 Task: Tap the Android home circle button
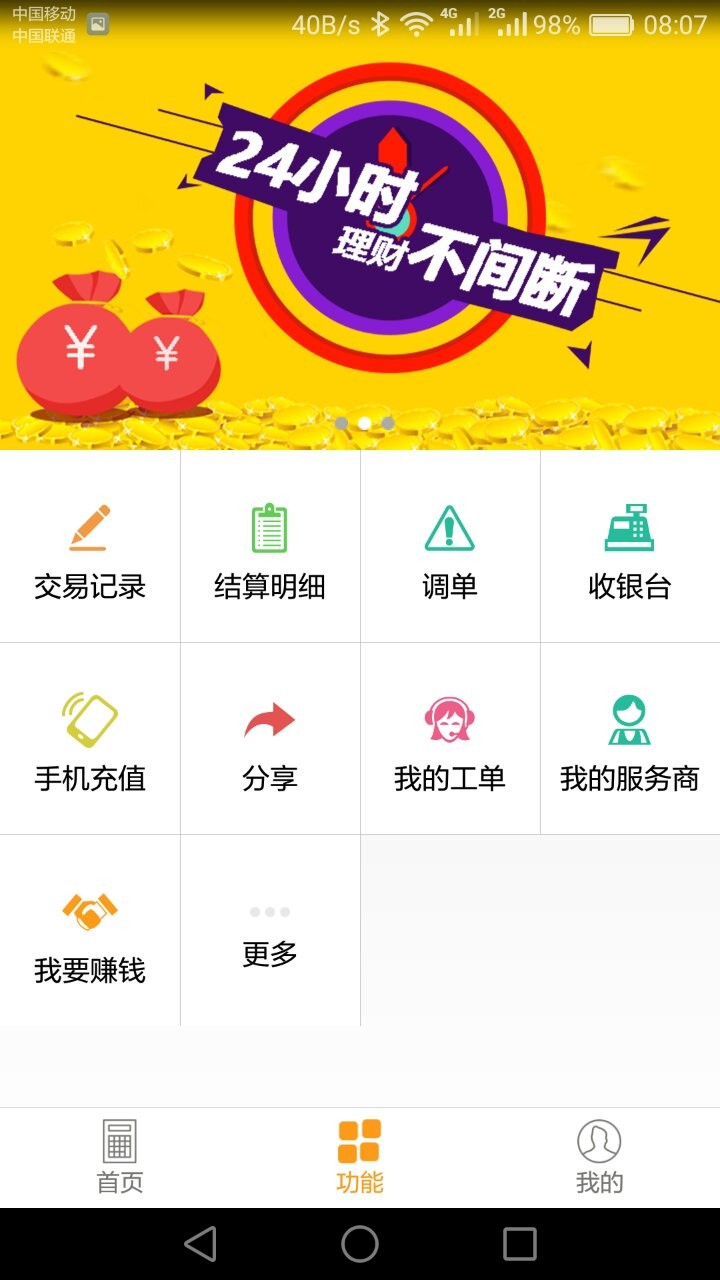tap(360, 1246)
